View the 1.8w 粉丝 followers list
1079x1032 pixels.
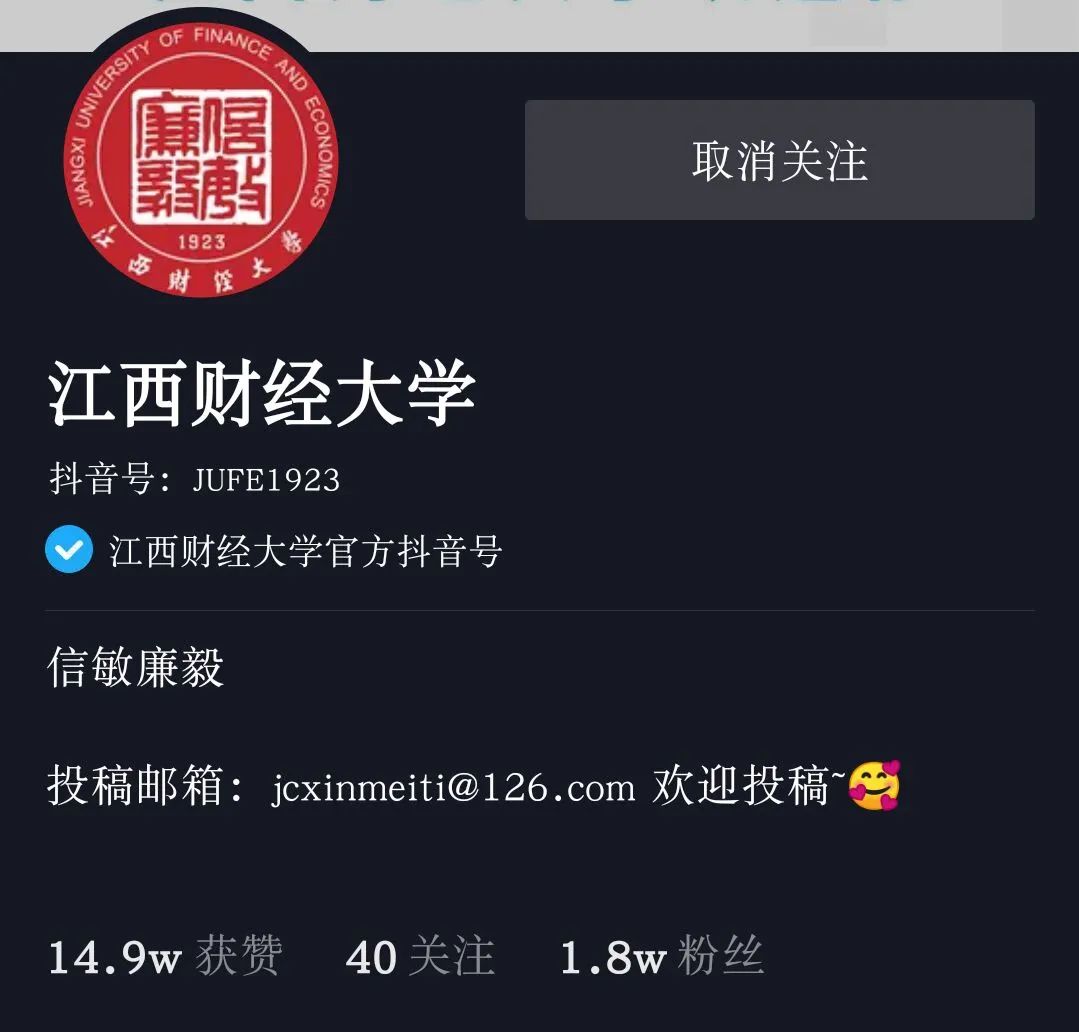pos(661,956)
